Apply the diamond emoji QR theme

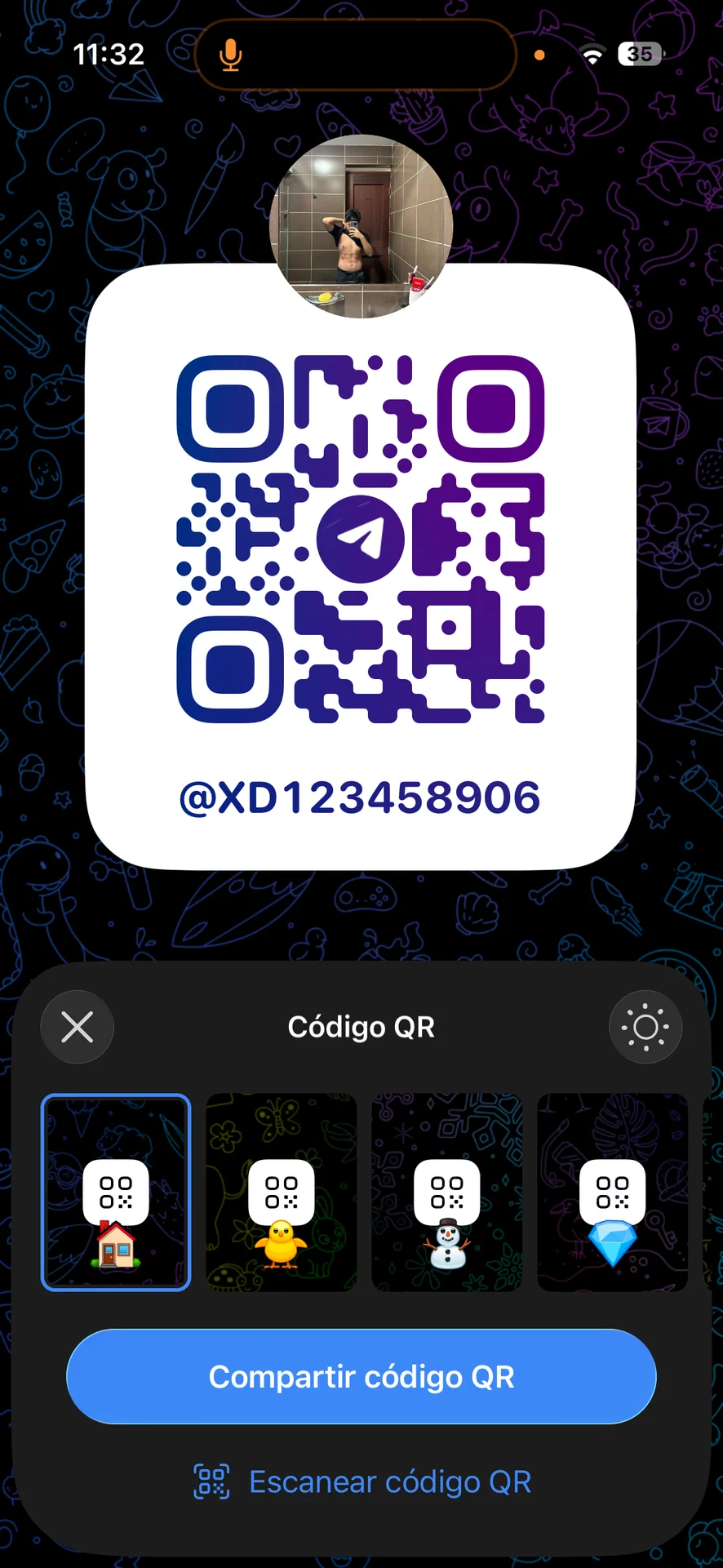click(x=612, y=1193)
